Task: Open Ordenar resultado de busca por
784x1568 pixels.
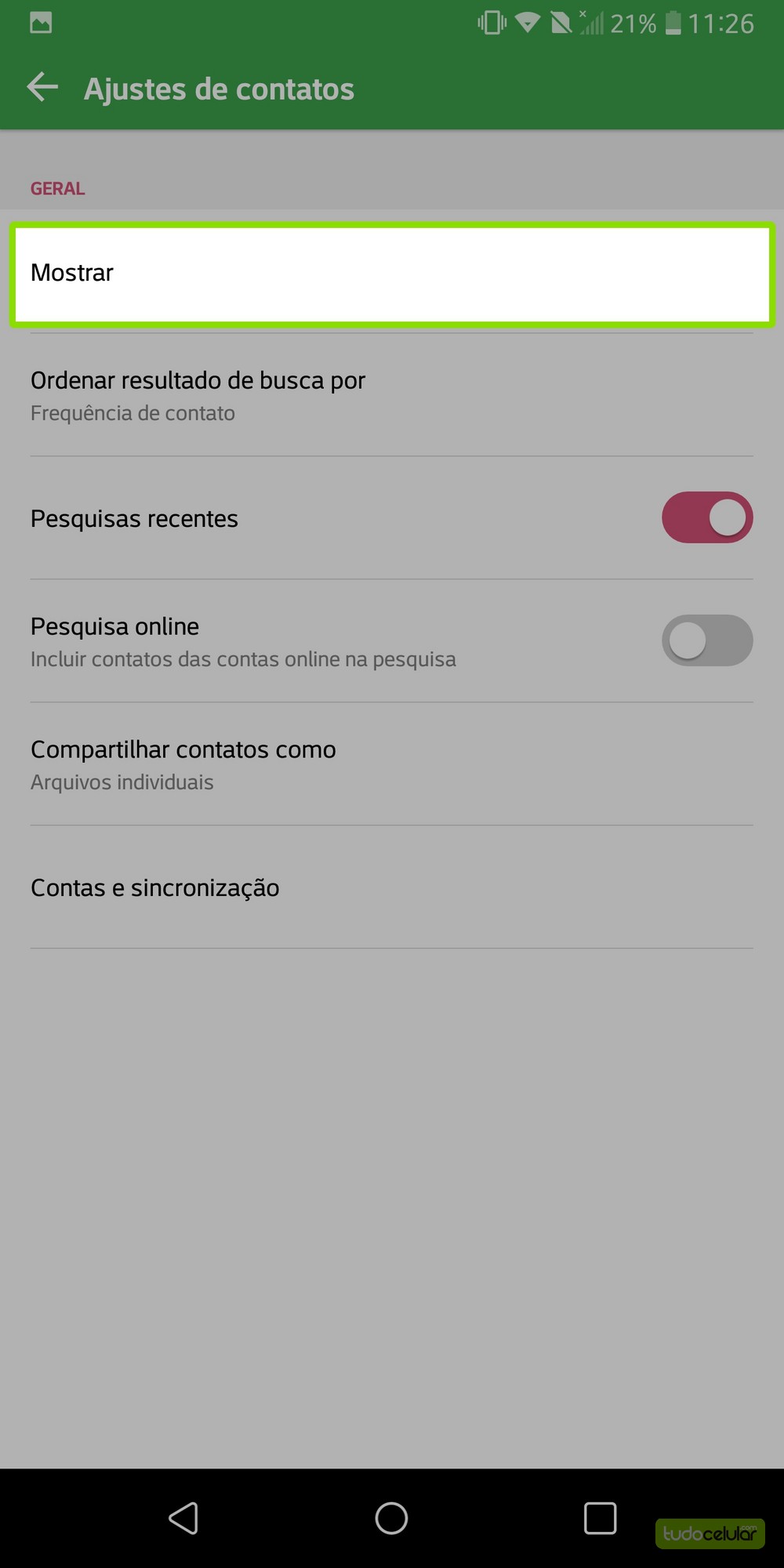Action: [x=392, y=395]
